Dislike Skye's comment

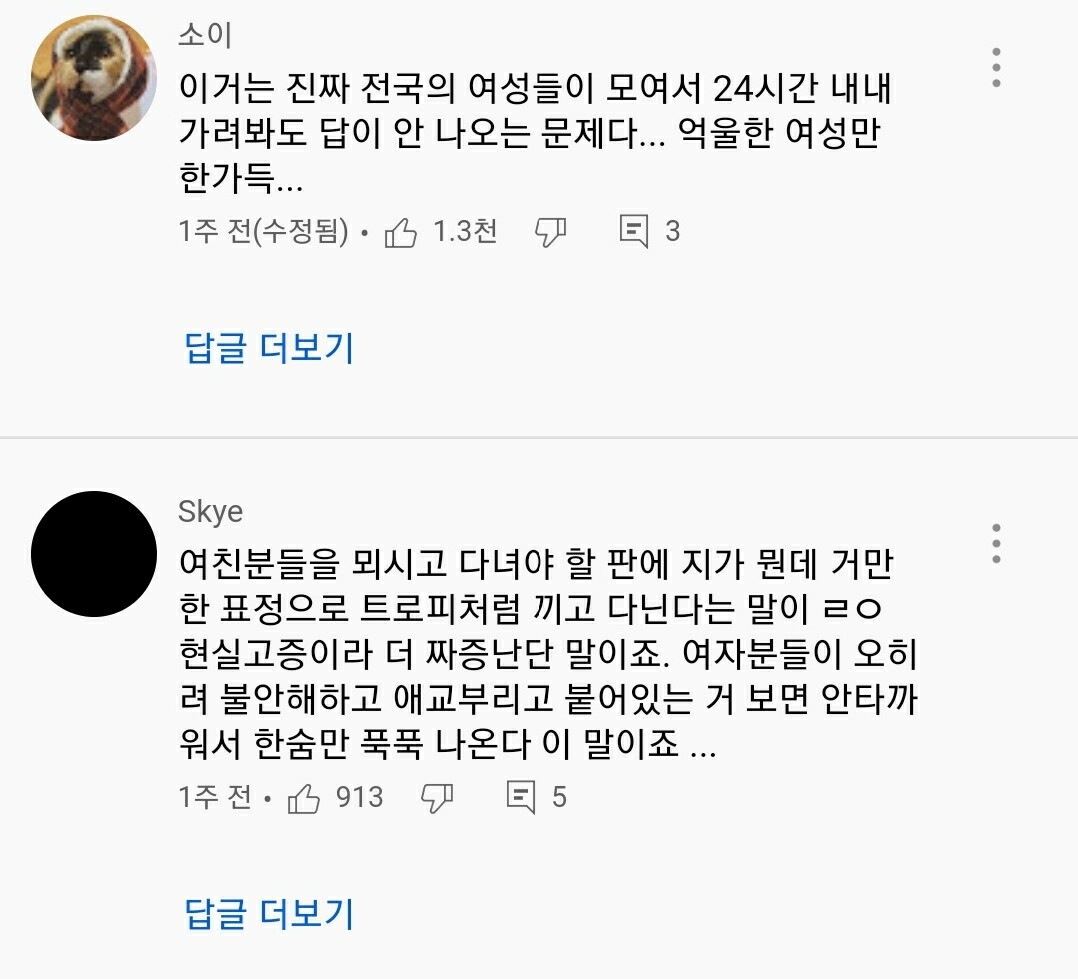coord(437,798)
